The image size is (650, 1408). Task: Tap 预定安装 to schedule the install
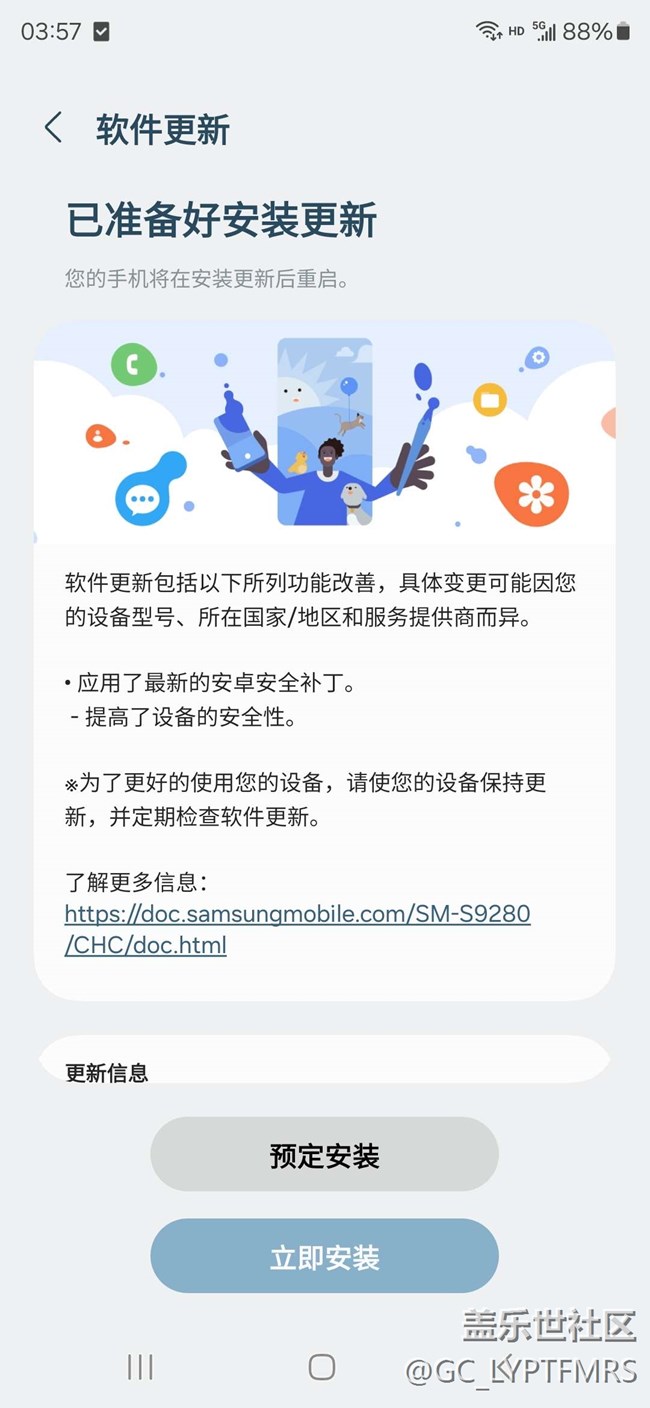[324, 1157]
